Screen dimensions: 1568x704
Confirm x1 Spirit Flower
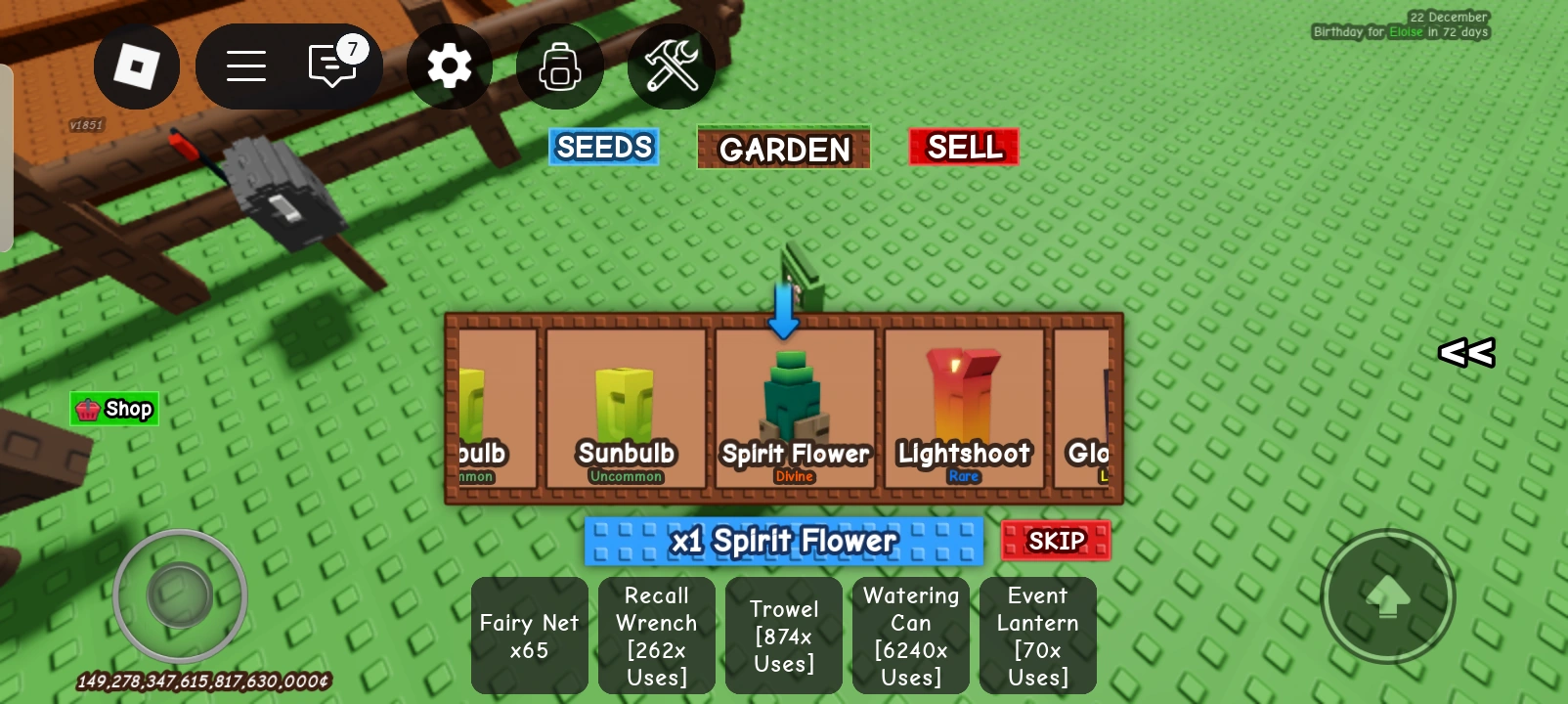[x=783, y=541]
